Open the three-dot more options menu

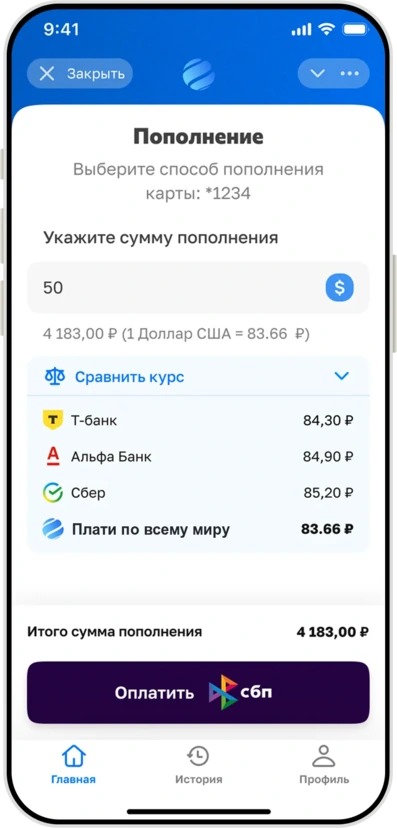pyautogui.click(x=349, y=73)
